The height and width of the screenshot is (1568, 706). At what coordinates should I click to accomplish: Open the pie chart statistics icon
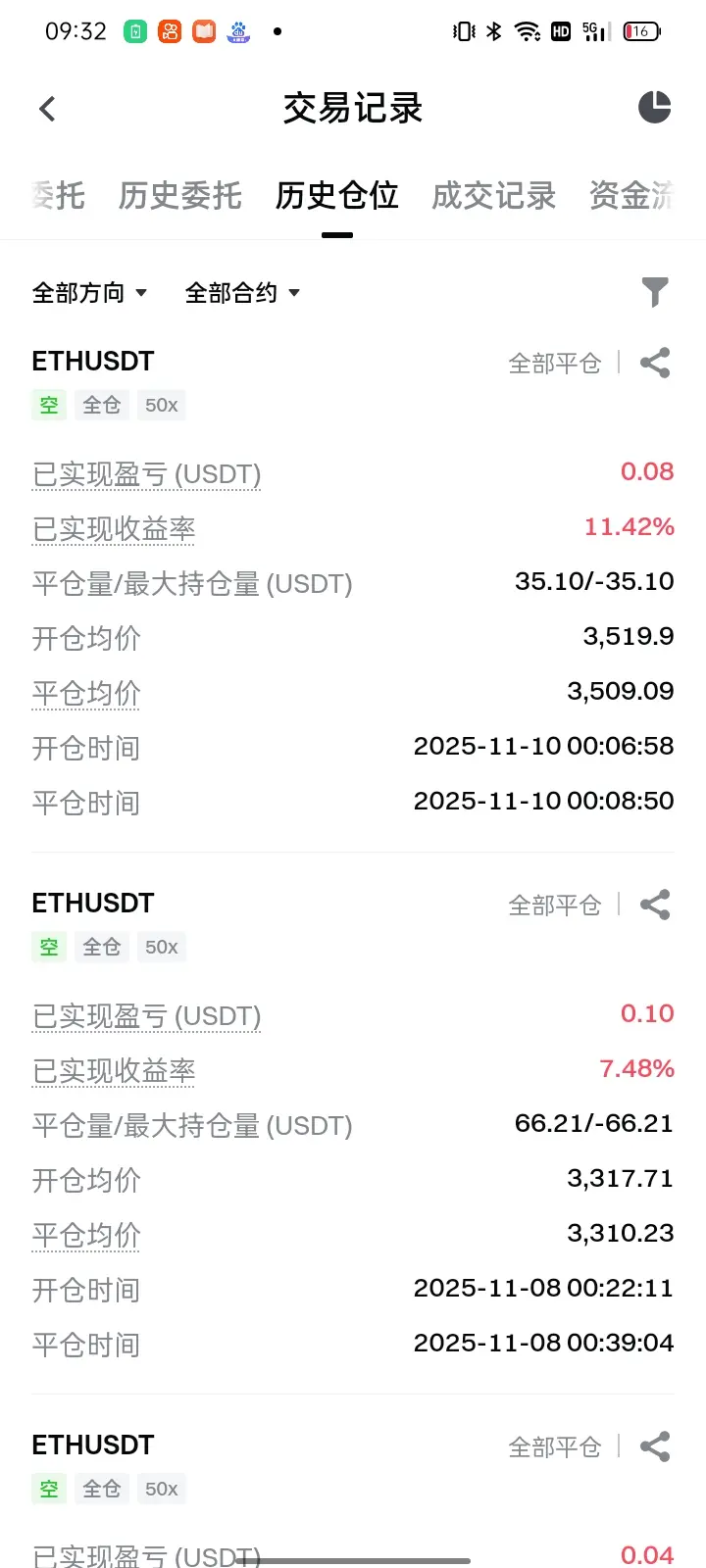pyautogui.click(x=654, y=107)
